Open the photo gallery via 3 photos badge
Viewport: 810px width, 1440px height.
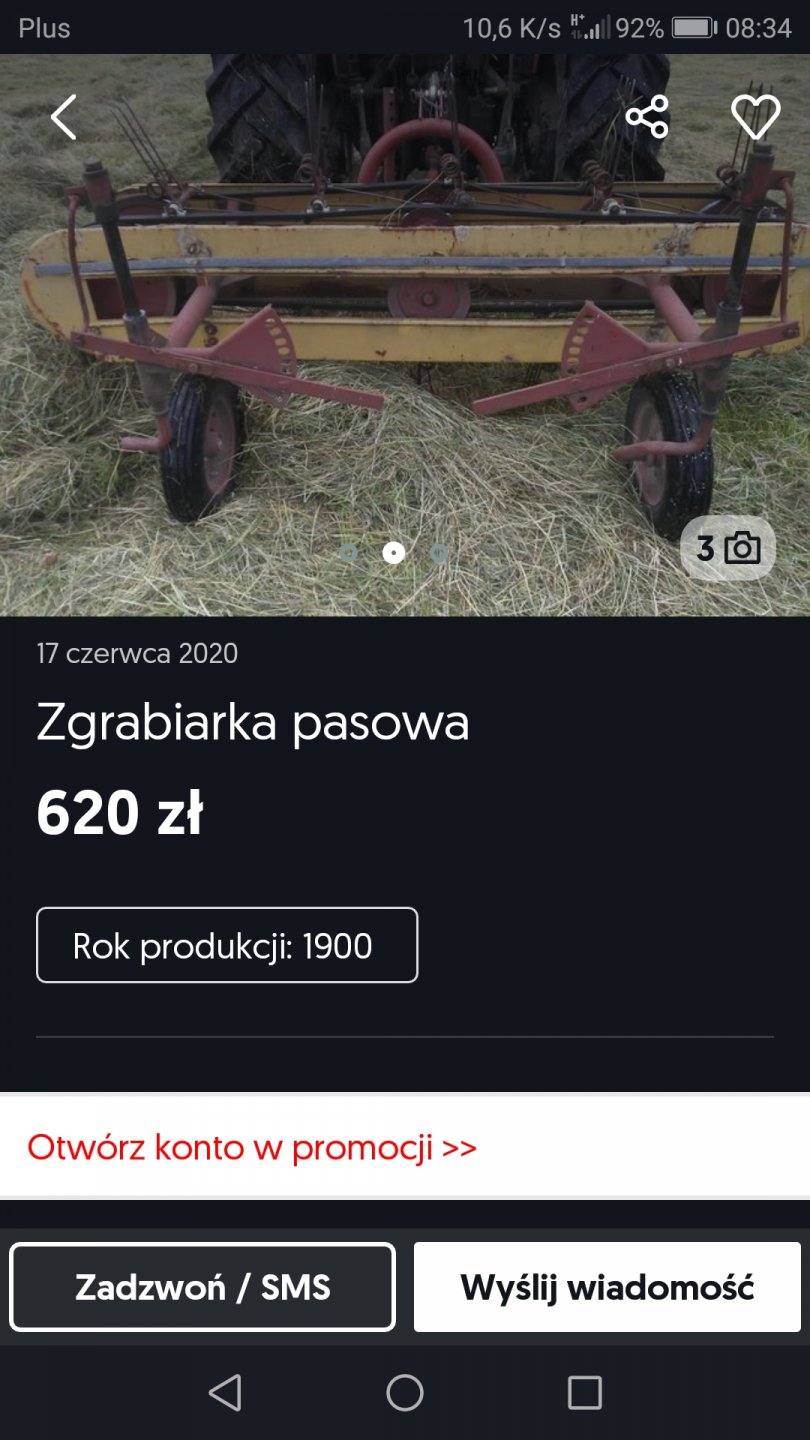pos(728,548)
